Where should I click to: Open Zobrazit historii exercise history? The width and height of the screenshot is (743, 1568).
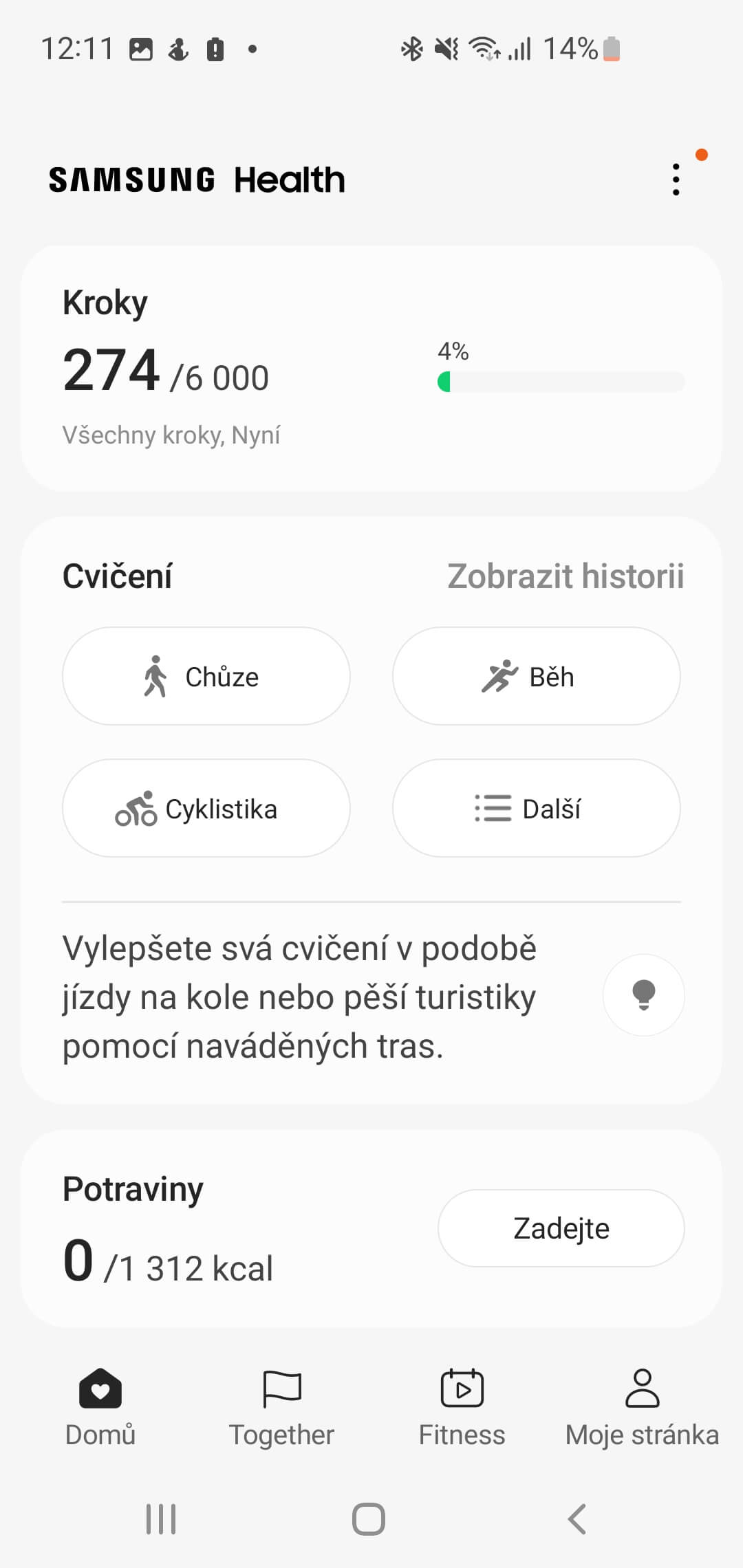(566, 576)
